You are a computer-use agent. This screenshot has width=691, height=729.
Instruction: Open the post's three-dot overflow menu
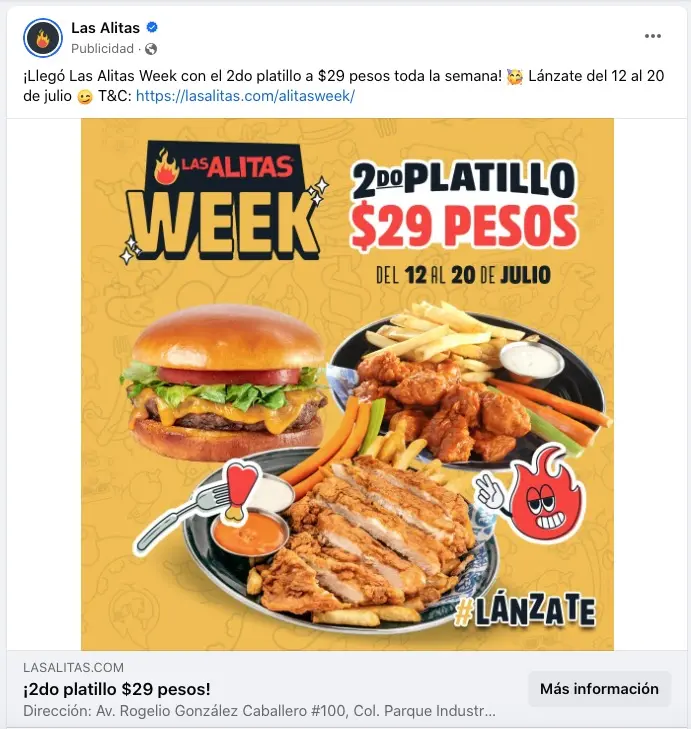(x=653, y=36)
